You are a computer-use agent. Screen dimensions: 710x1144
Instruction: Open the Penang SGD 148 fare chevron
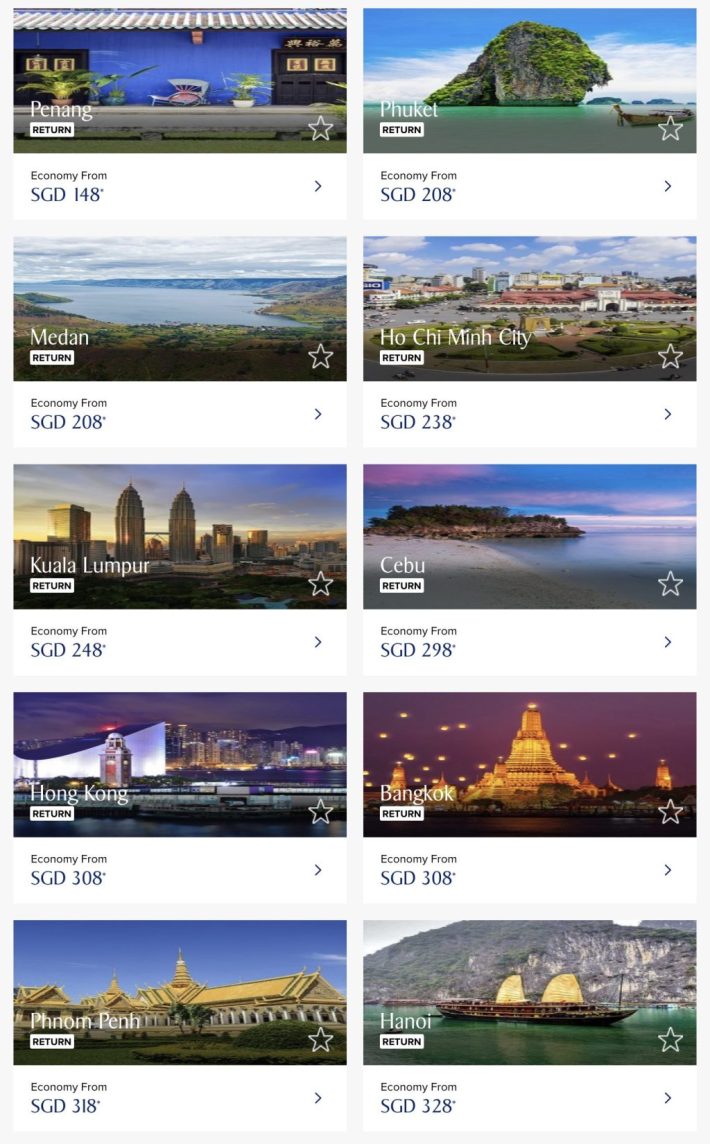pyautogui.click(x=318, y=186)
